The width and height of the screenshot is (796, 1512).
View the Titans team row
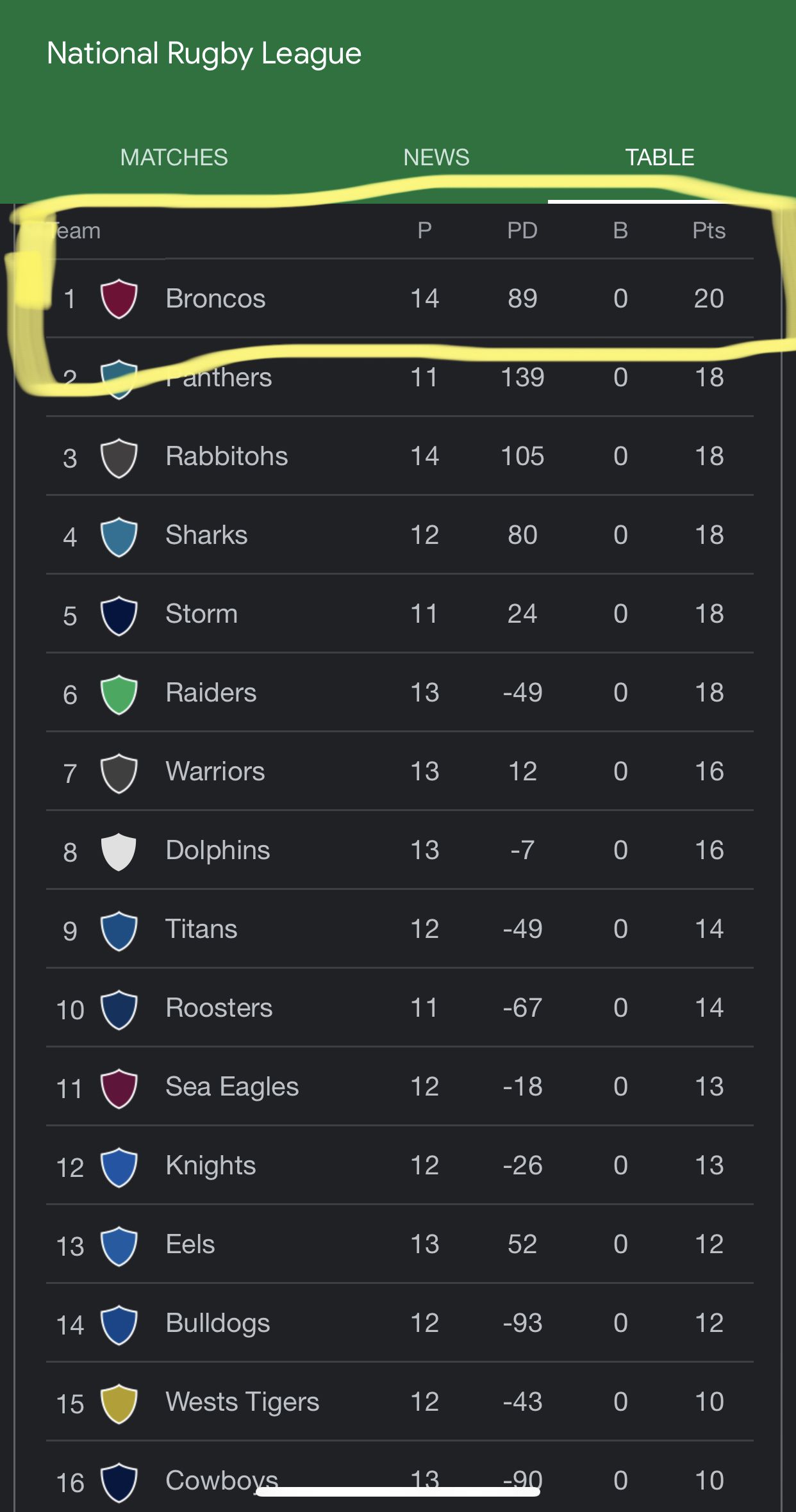pyautogui.click(x=400, y=929)
